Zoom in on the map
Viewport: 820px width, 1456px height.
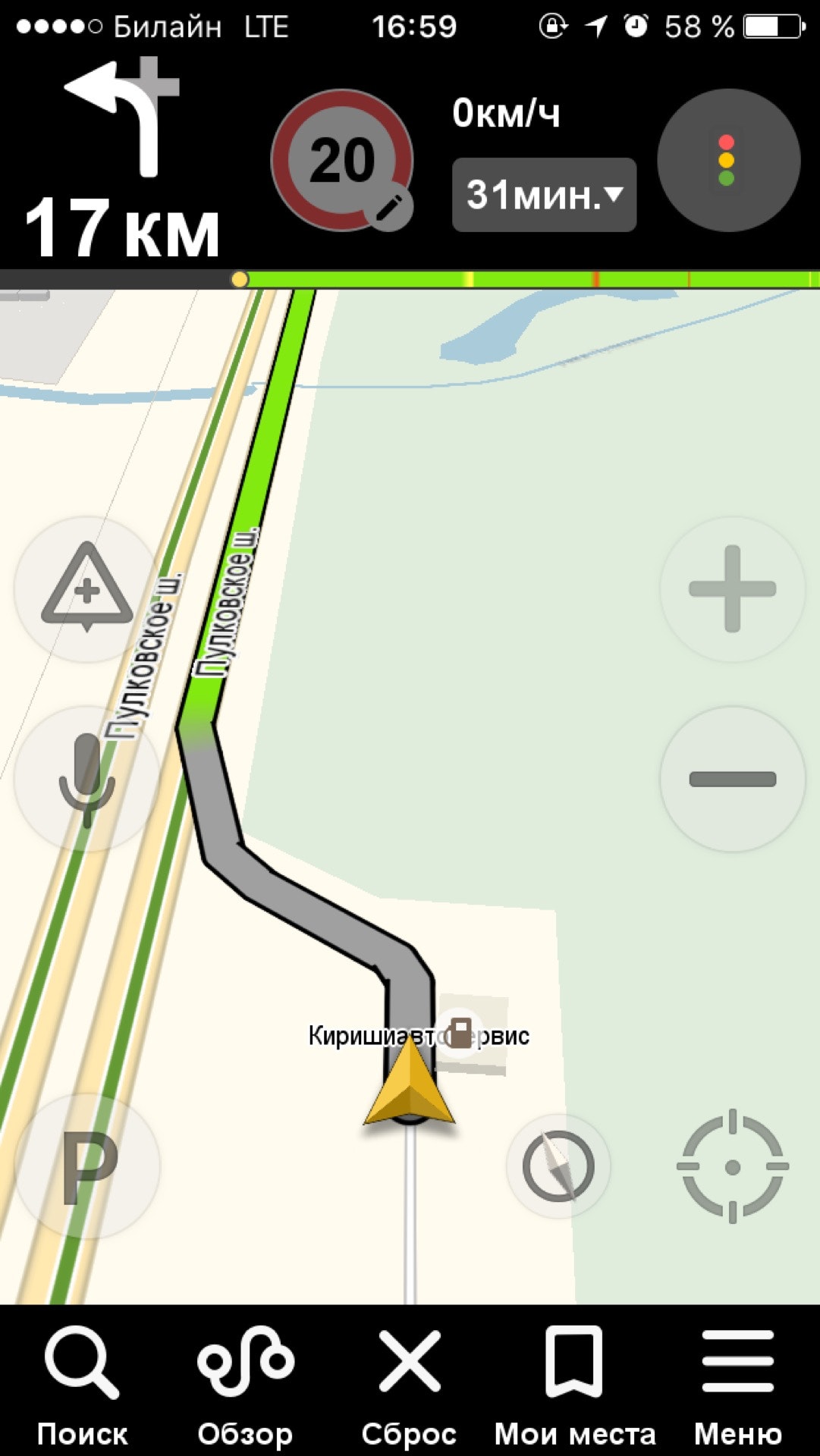click(x=732, y=589)
